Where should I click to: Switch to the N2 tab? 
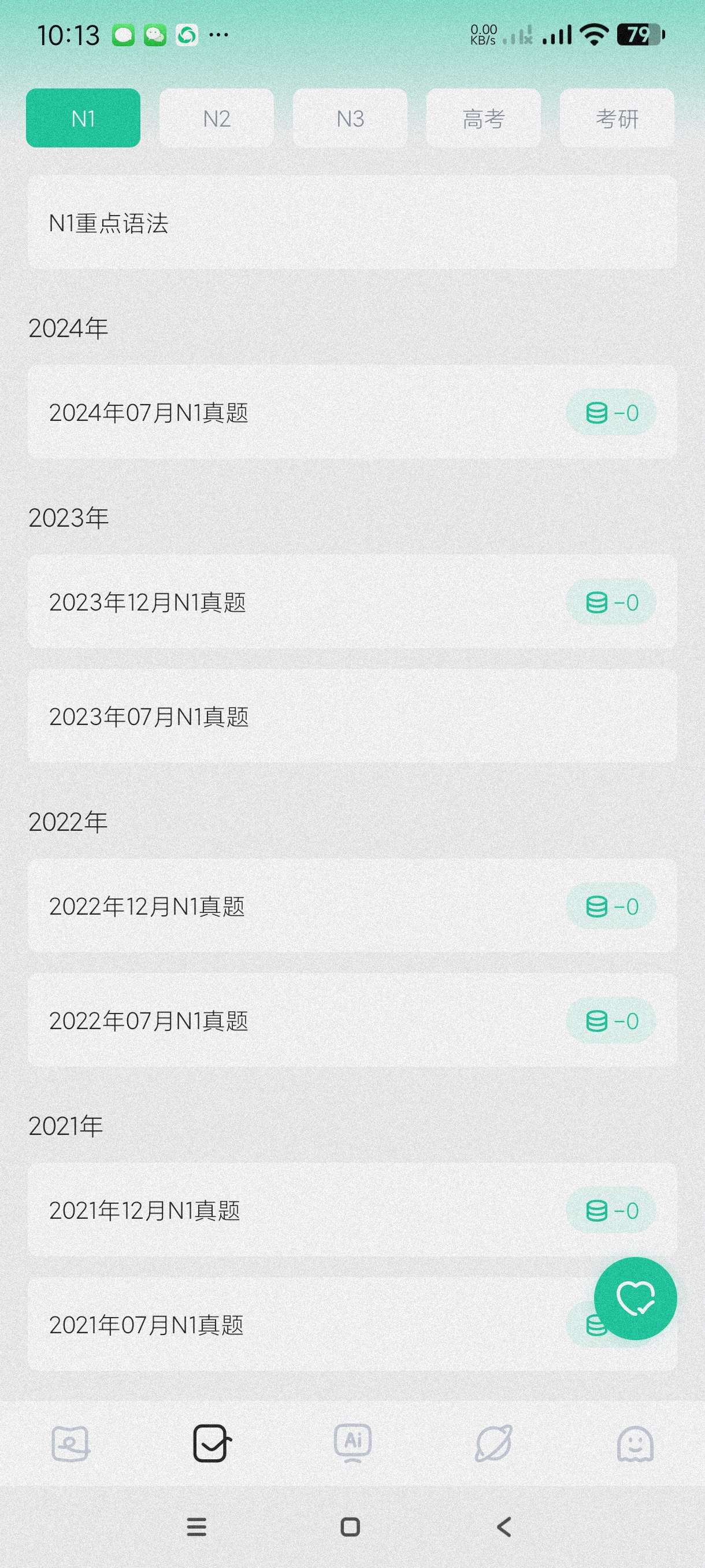pyautogui.click(x=216, y=118)
